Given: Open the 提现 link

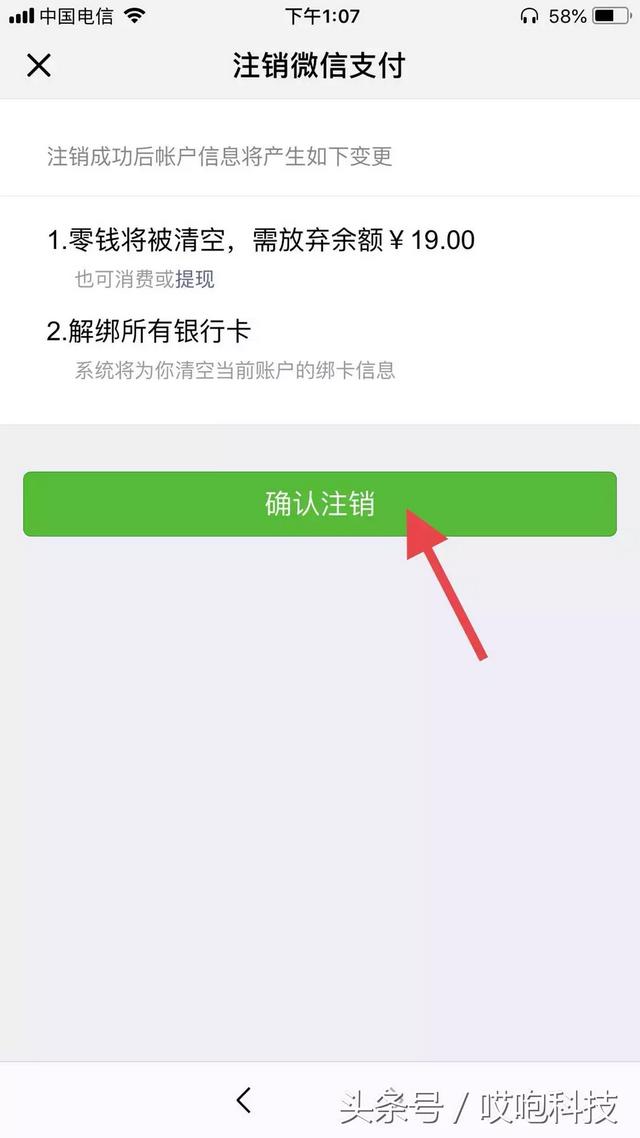Looking at the screenshot, I should (x=195, y=280).
